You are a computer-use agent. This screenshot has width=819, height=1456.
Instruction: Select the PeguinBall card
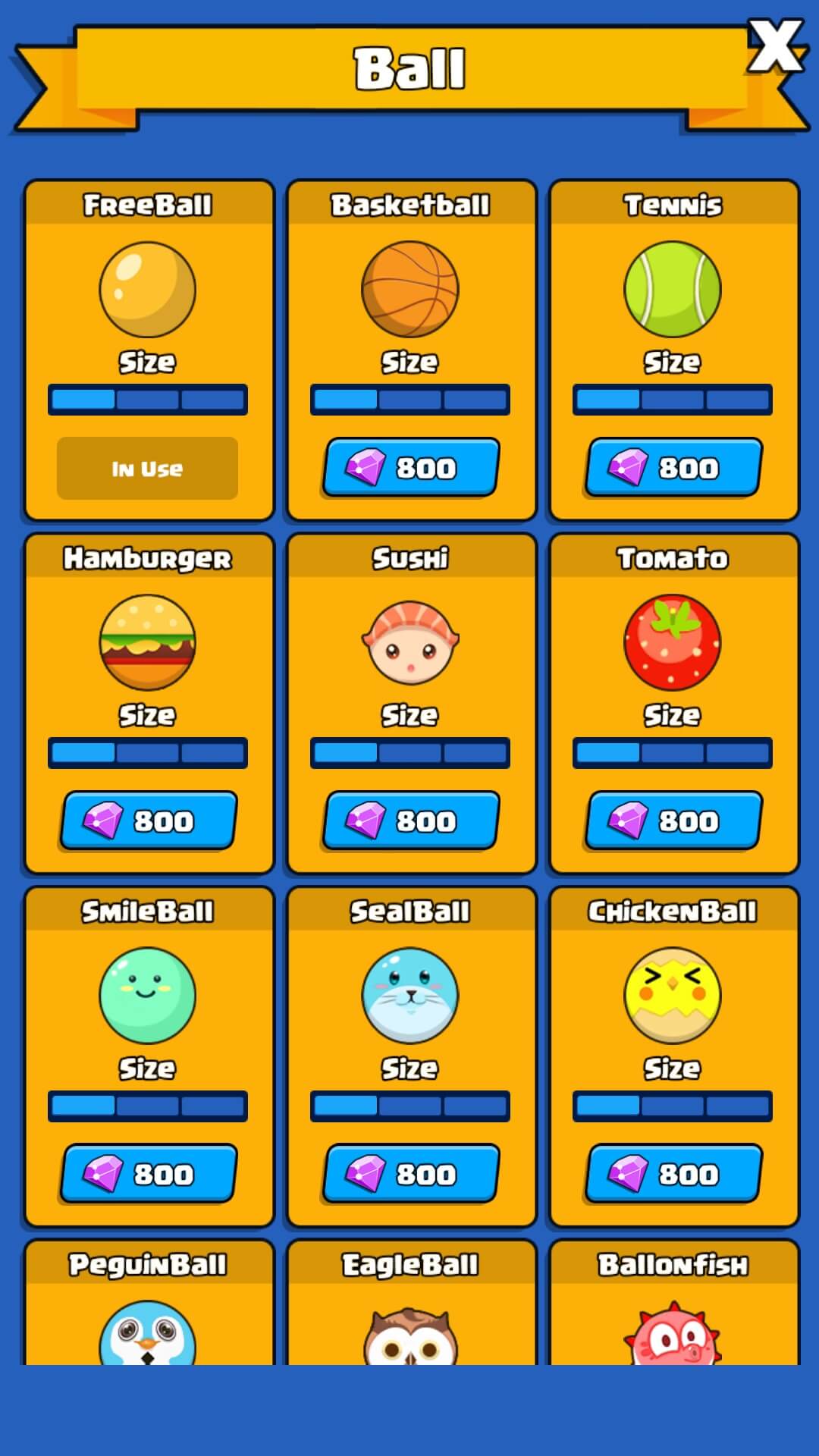[x=148, y=1312]
